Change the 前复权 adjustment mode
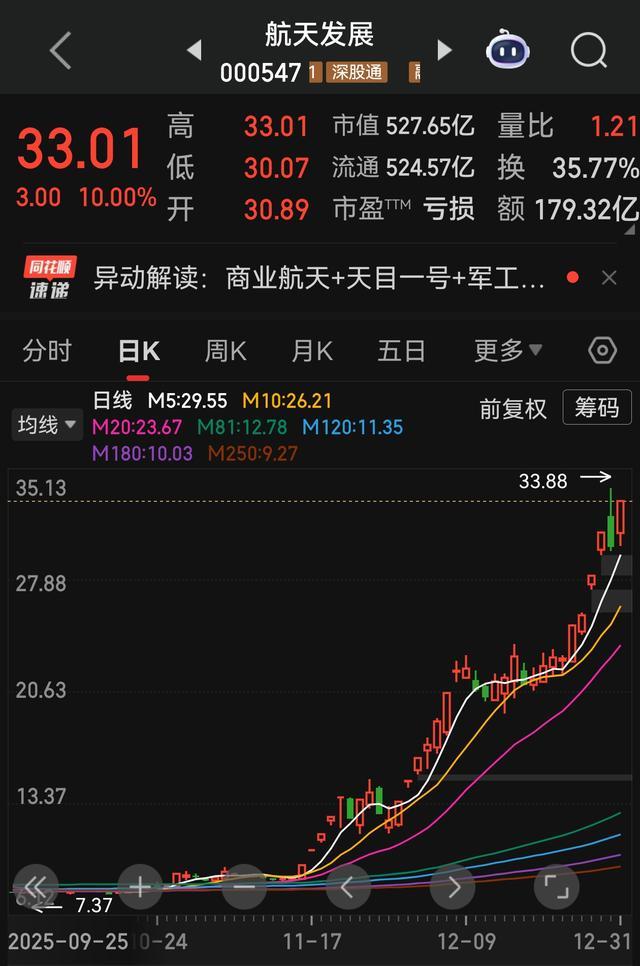The width and height of the screenshot is (640, 966). (513, 409)
